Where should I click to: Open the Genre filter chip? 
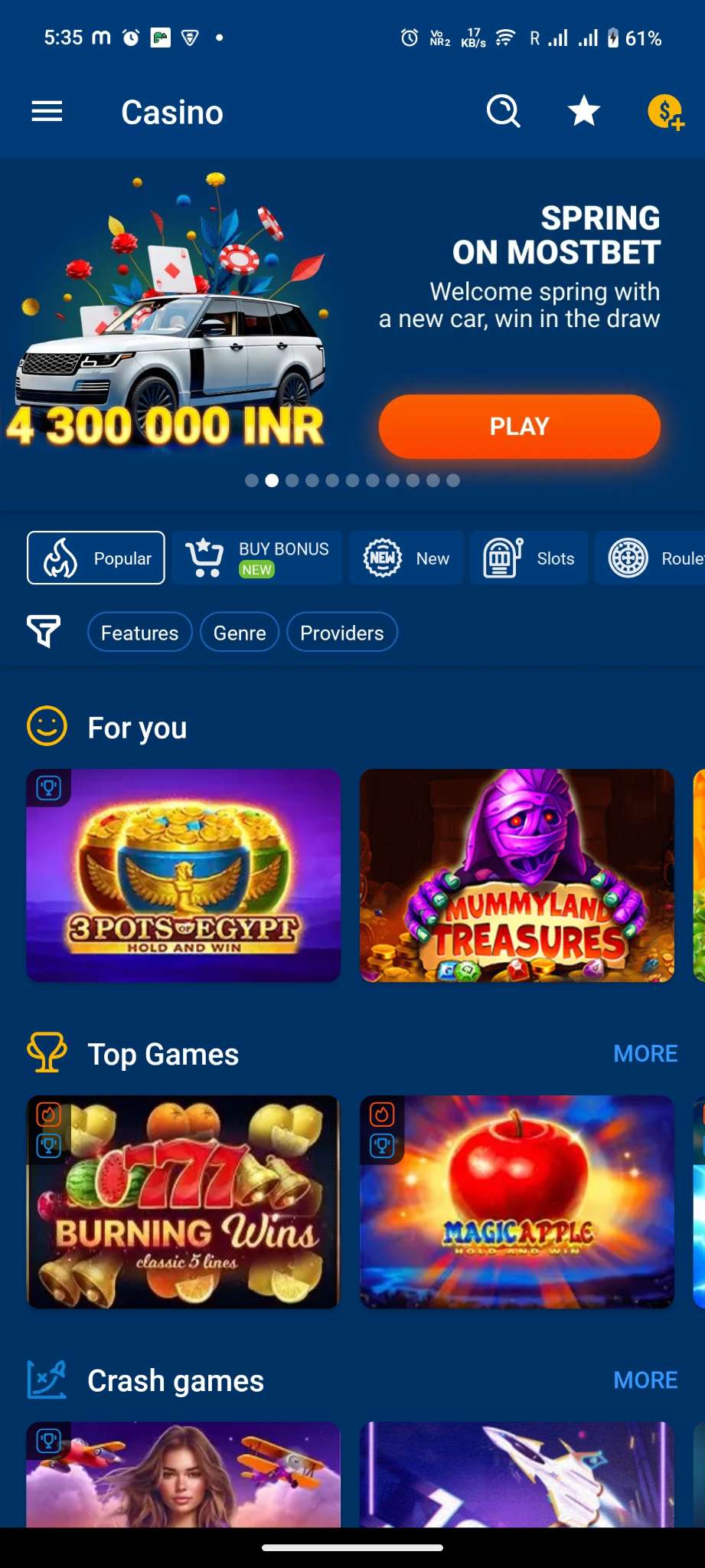pyautogui.click(x=240, y=633)
